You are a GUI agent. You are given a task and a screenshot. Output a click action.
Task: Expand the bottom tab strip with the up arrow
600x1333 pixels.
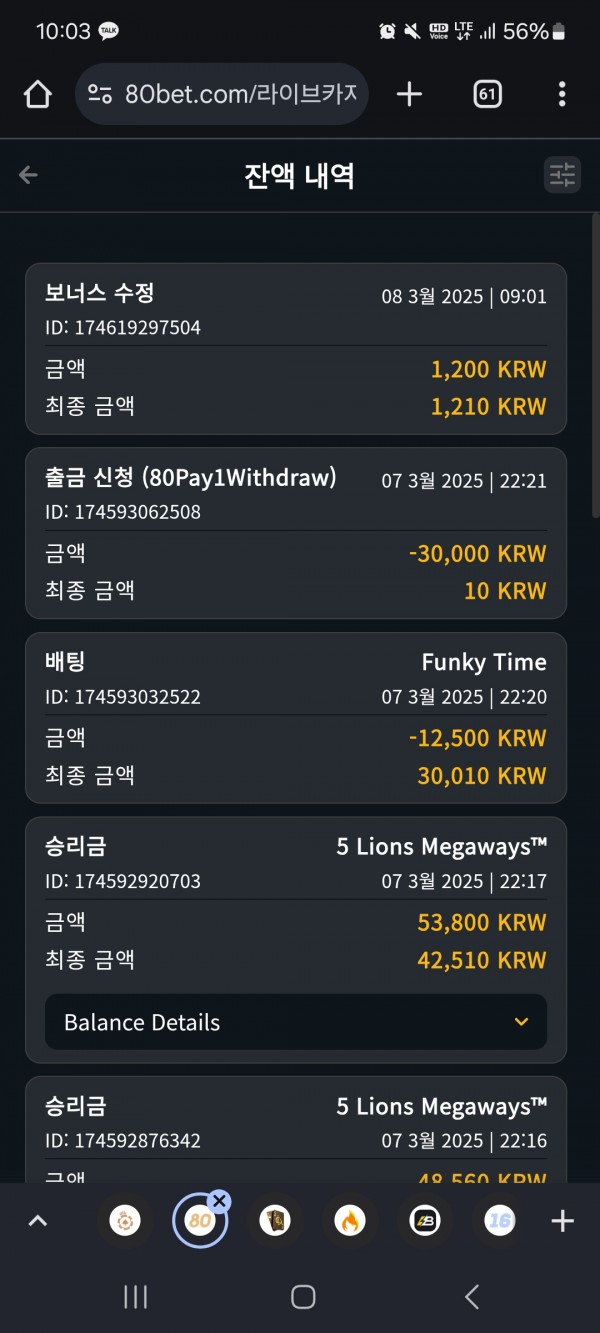point(38,1221)
